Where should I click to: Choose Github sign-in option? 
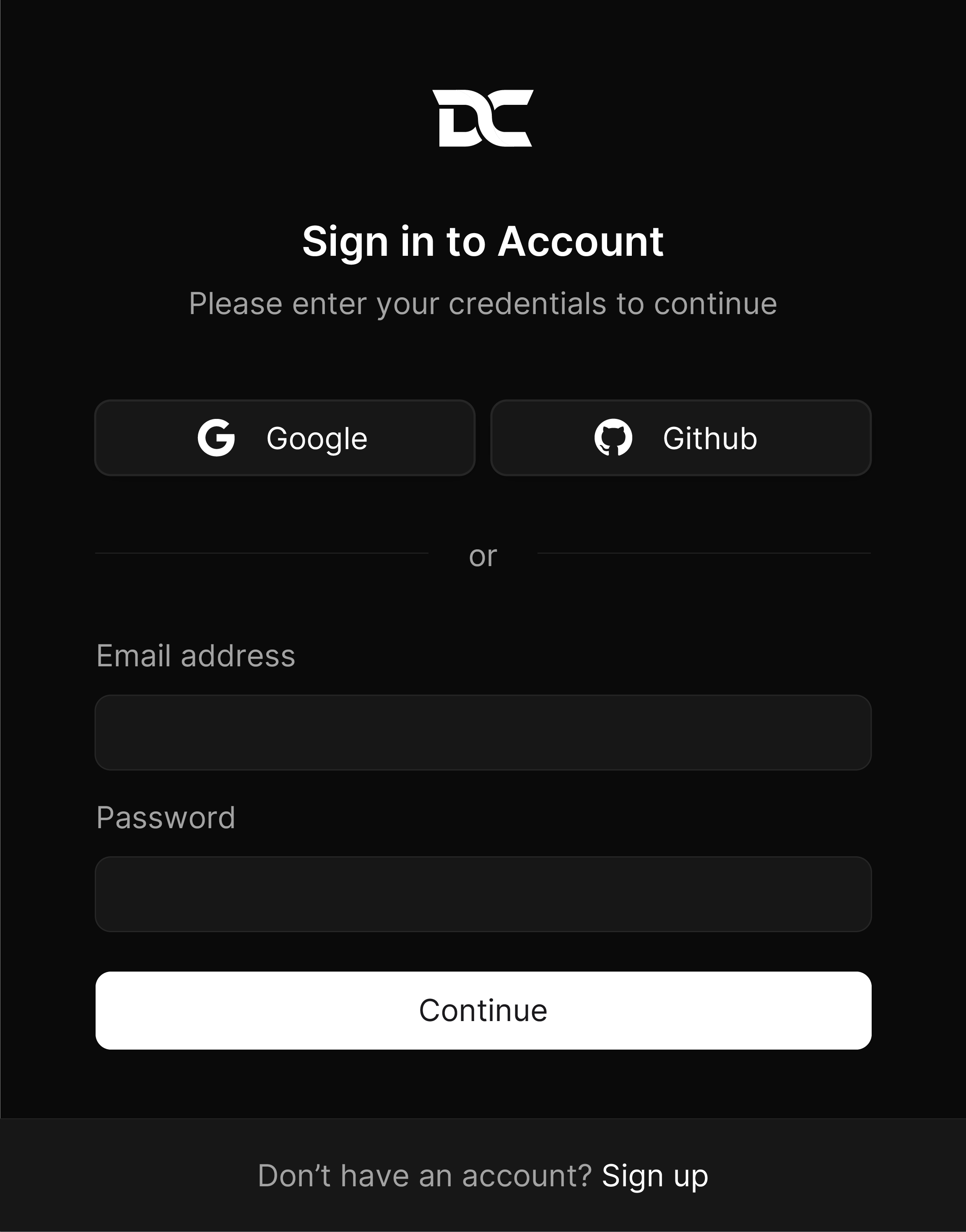680,438
